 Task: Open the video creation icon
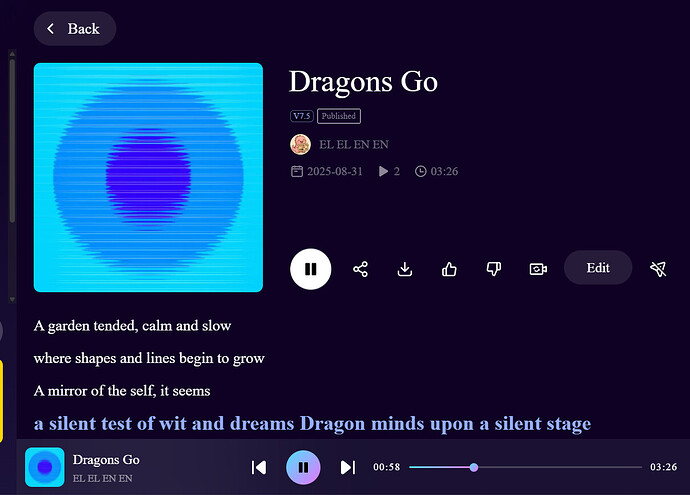pos(538,269)
